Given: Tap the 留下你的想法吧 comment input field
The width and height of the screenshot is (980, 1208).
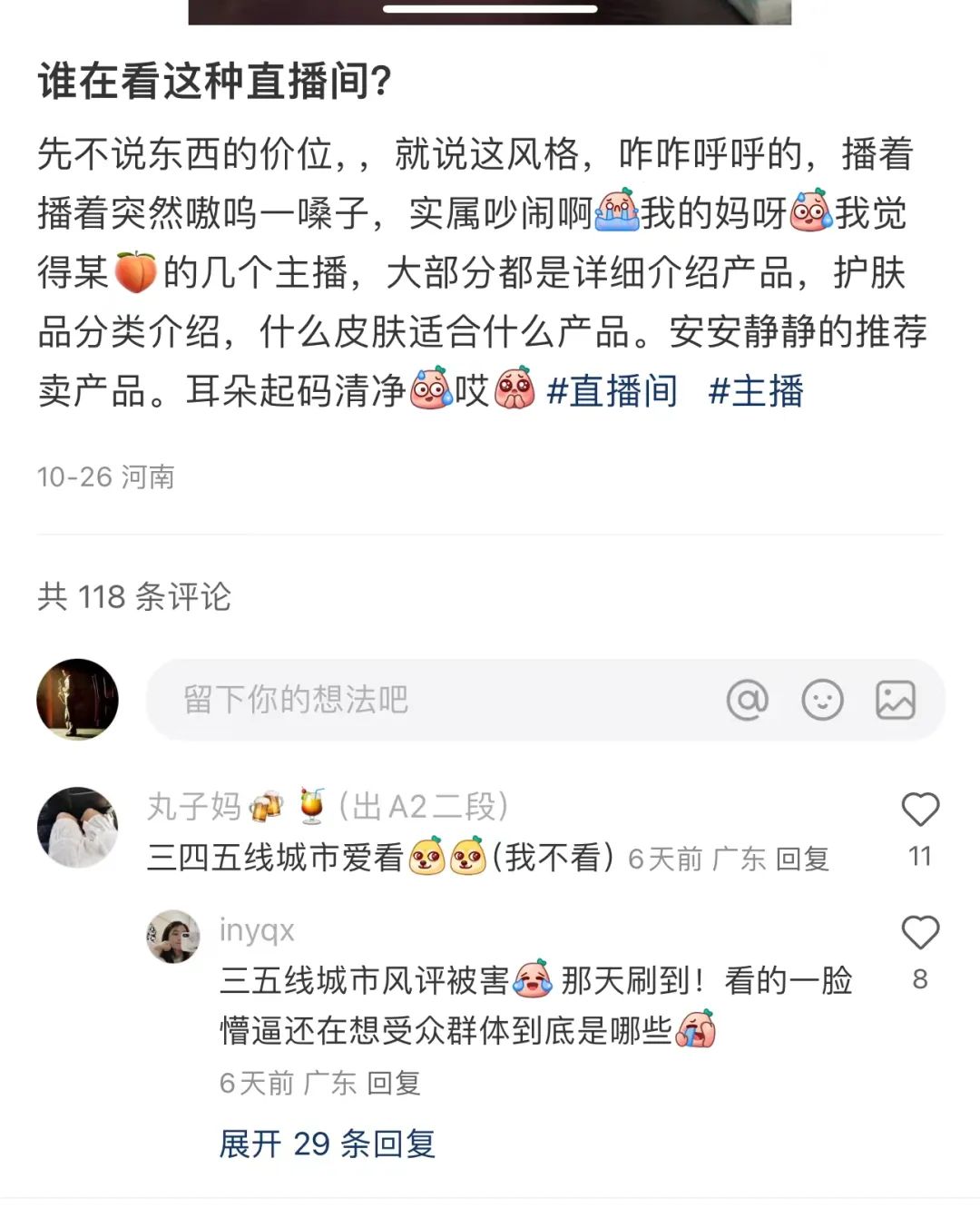Looking at the screenshot, I should (x=363, y=699).
